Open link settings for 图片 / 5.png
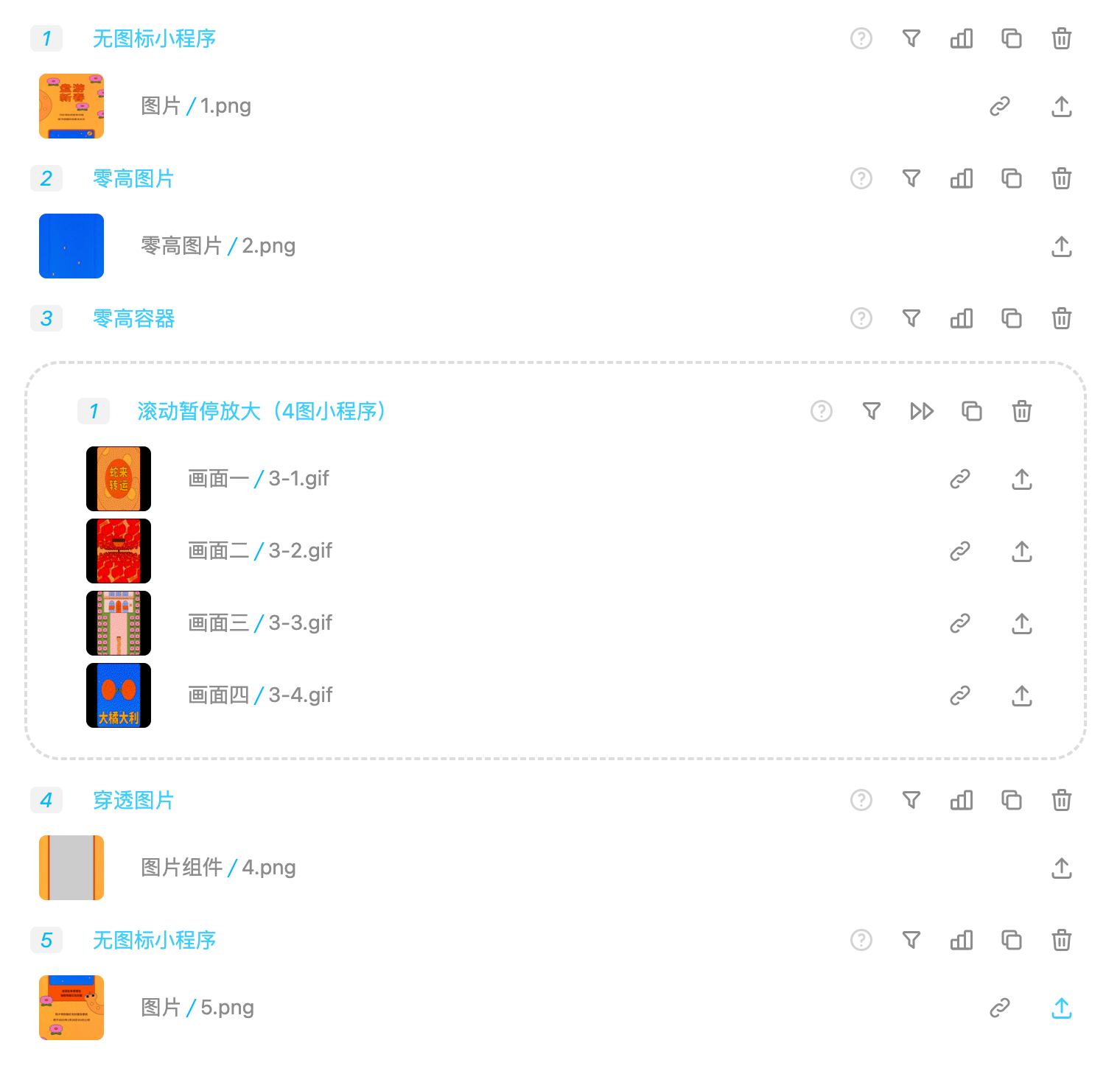1120x1074 pixels. tap(999, 1008)
